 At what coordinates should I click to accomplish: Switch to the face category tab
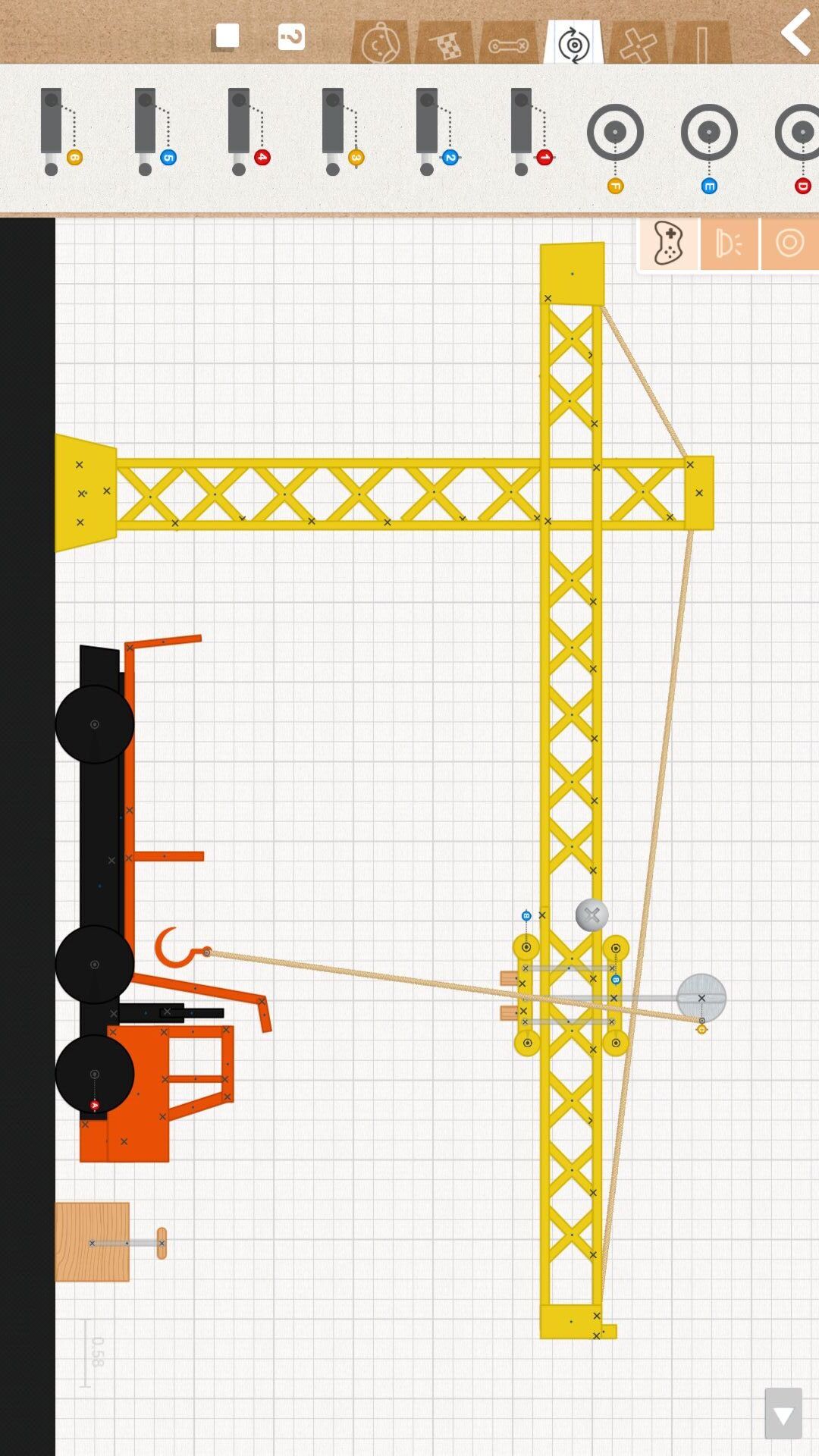381,42
